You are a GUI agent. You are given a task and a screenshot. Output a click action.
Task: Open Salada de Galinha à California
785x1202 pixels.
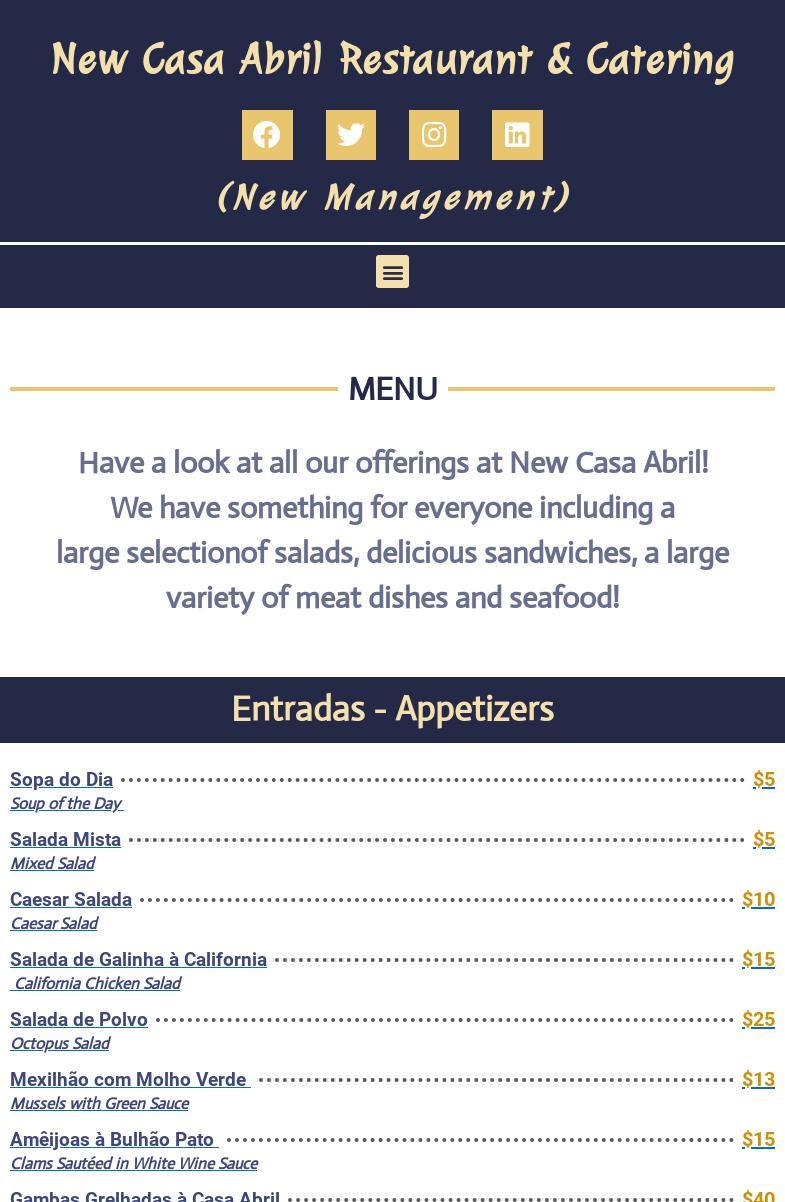coord(139,960)
